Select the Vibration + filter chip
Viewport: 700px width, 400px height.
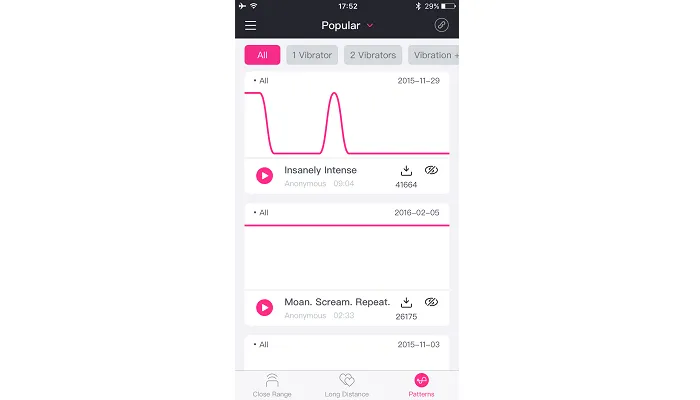pos(435,55)
